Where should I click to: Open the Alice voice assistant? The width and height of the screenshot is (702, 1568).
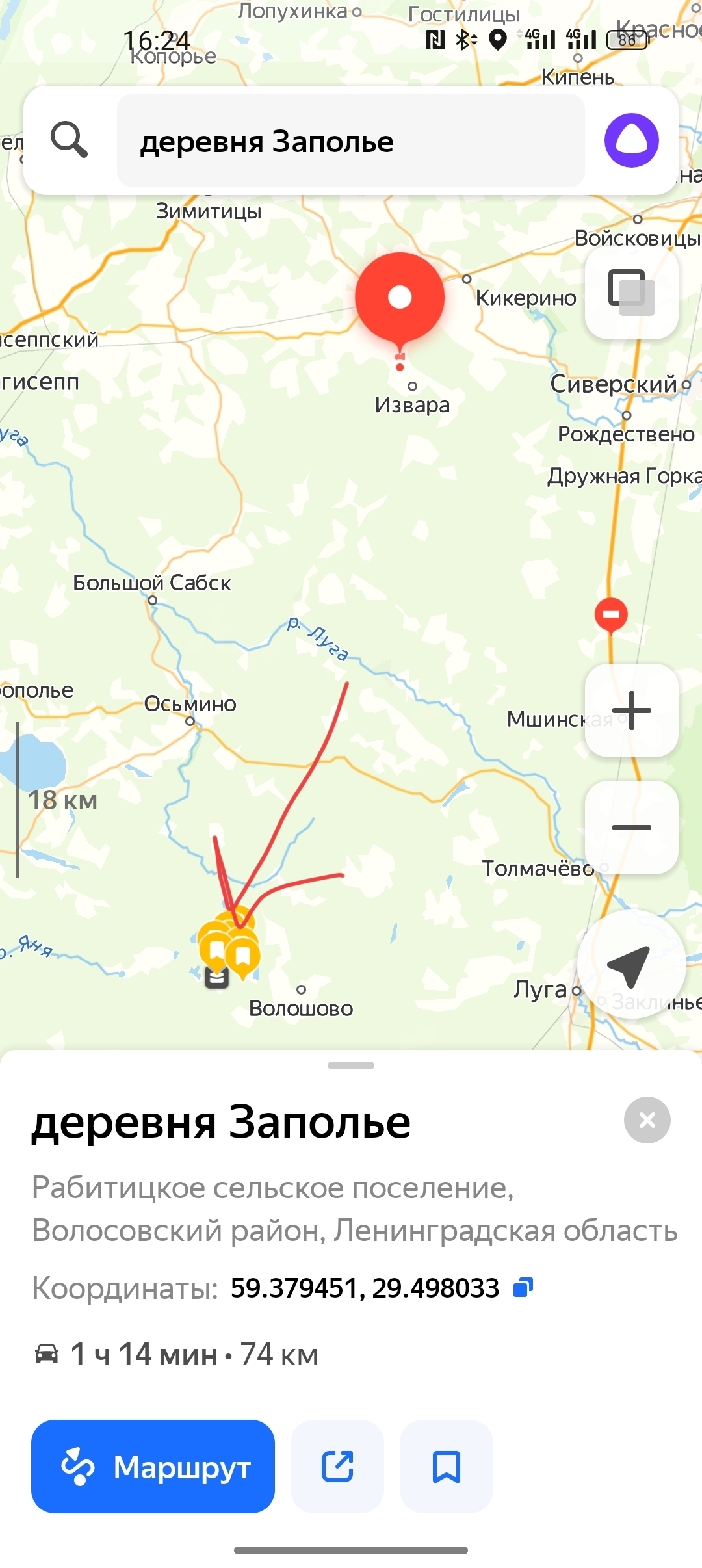tap(632, 140)
